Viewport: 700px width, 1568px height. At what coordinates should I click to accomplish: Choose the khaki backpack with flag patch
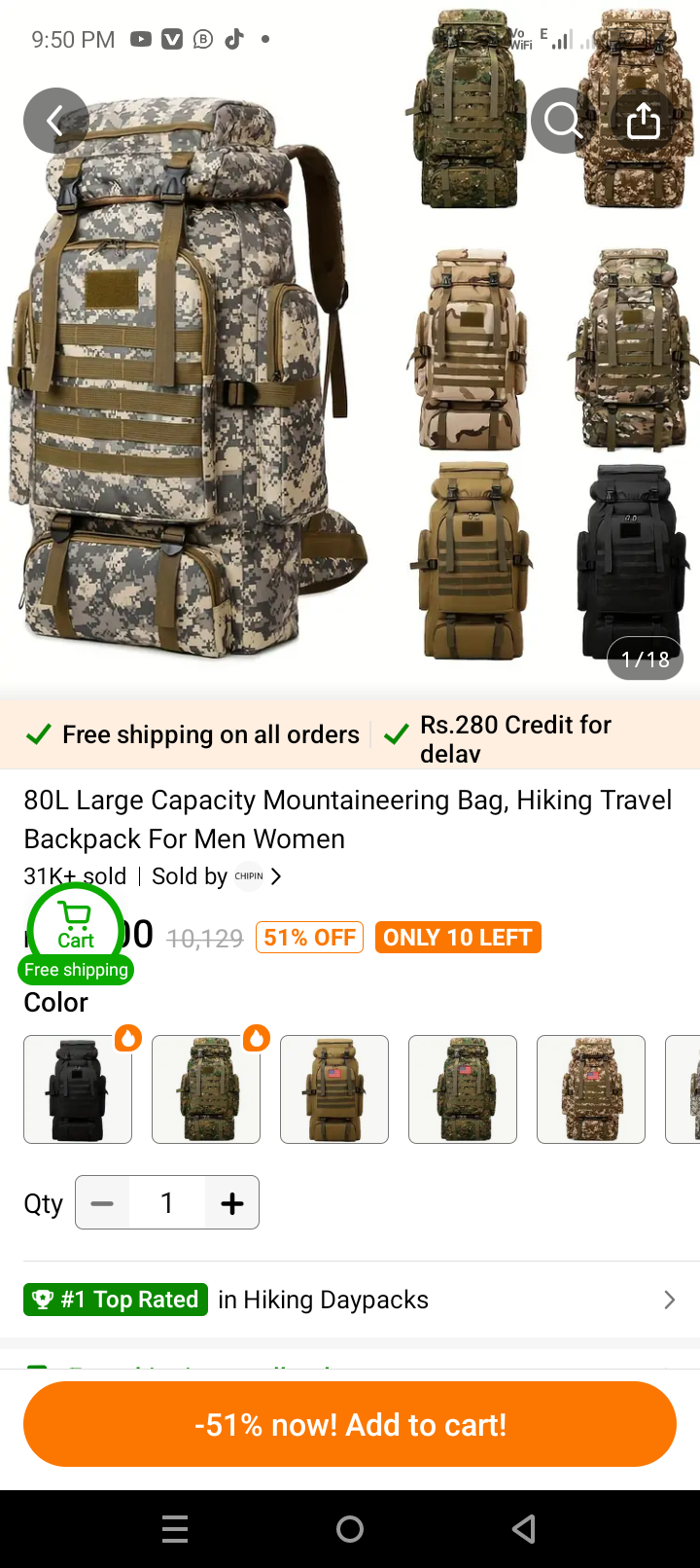point(334,1088)
